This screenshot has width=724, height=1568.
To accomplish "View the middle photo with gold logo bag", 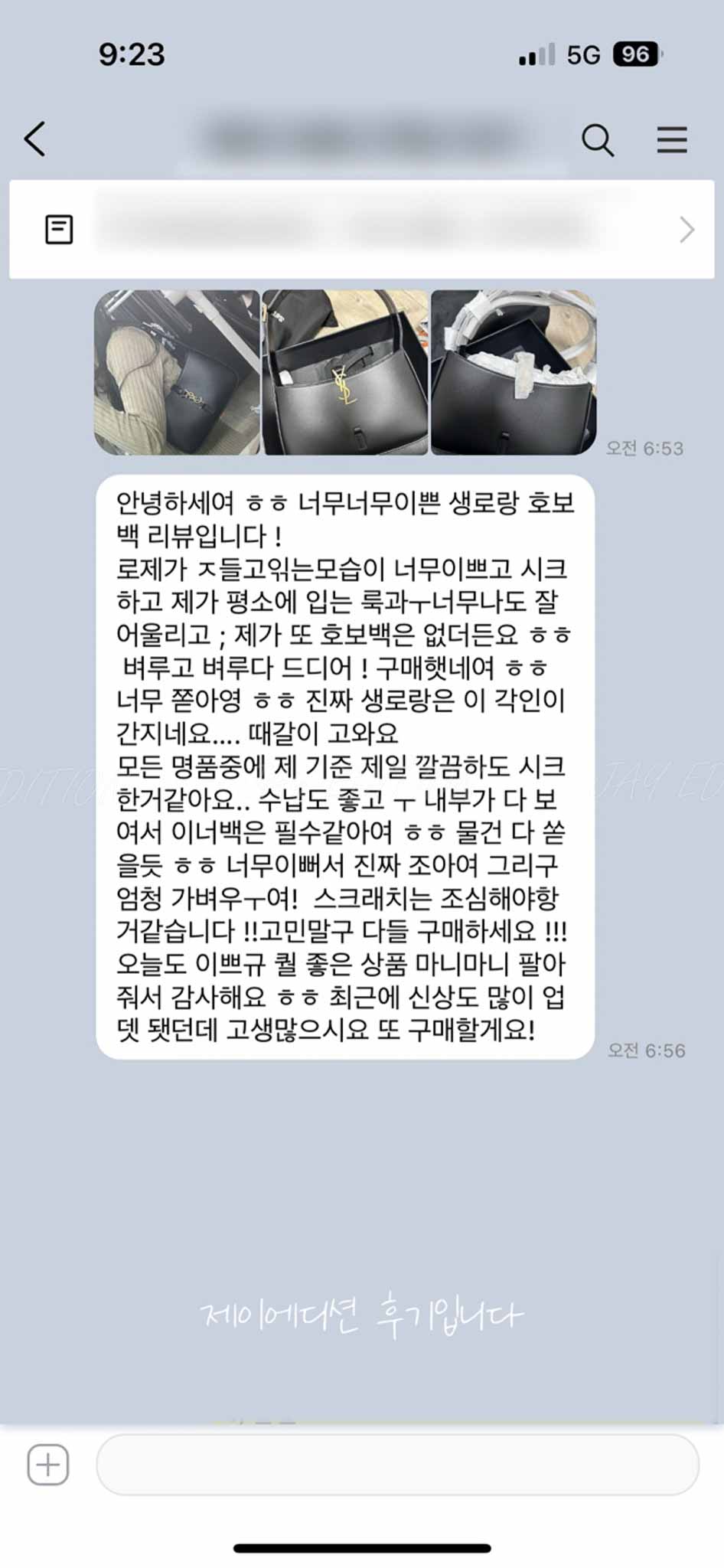I will pyautogui.click(x=345, y=373).
